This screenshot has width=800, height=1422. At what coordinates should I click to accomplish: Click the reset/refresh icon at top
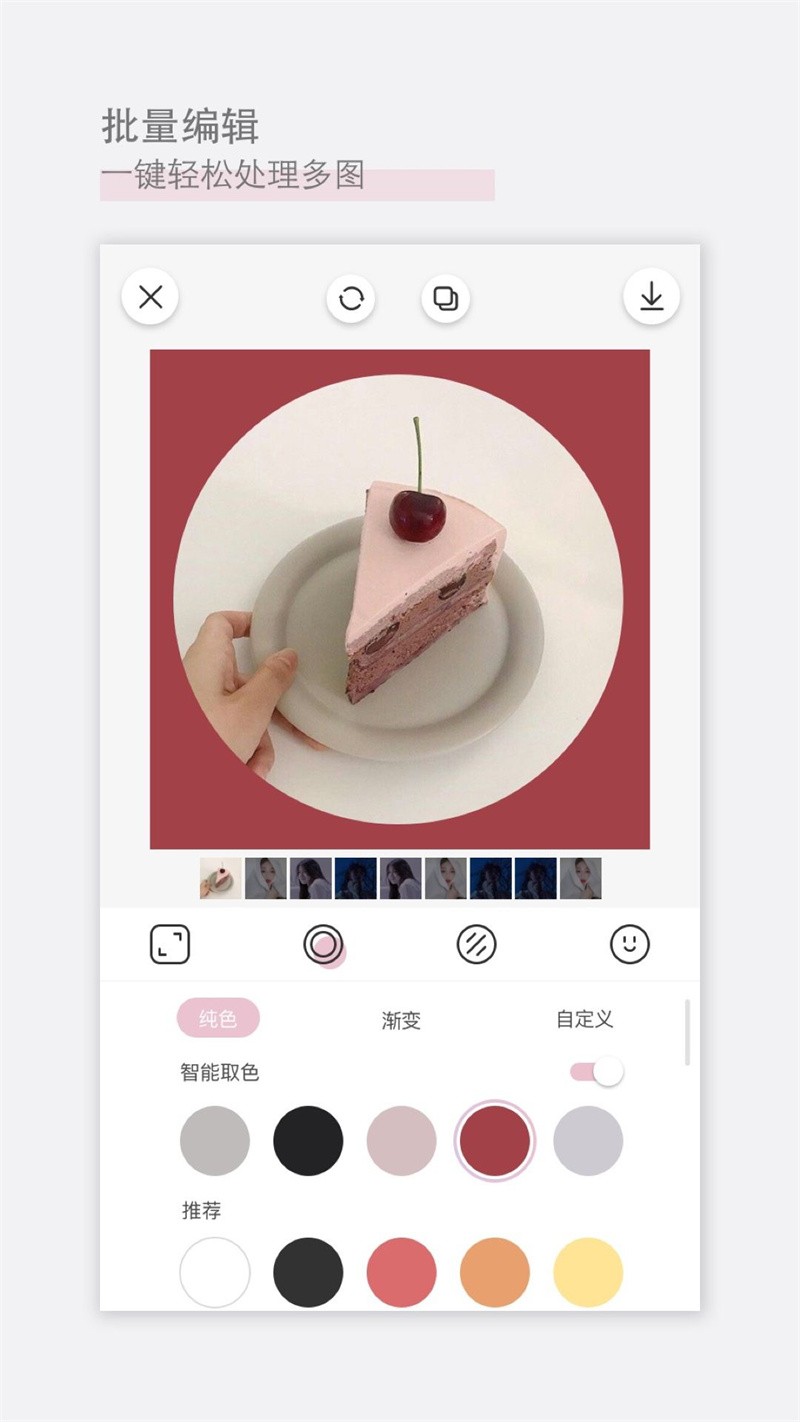pyautogui.click(x=350, y=297)
